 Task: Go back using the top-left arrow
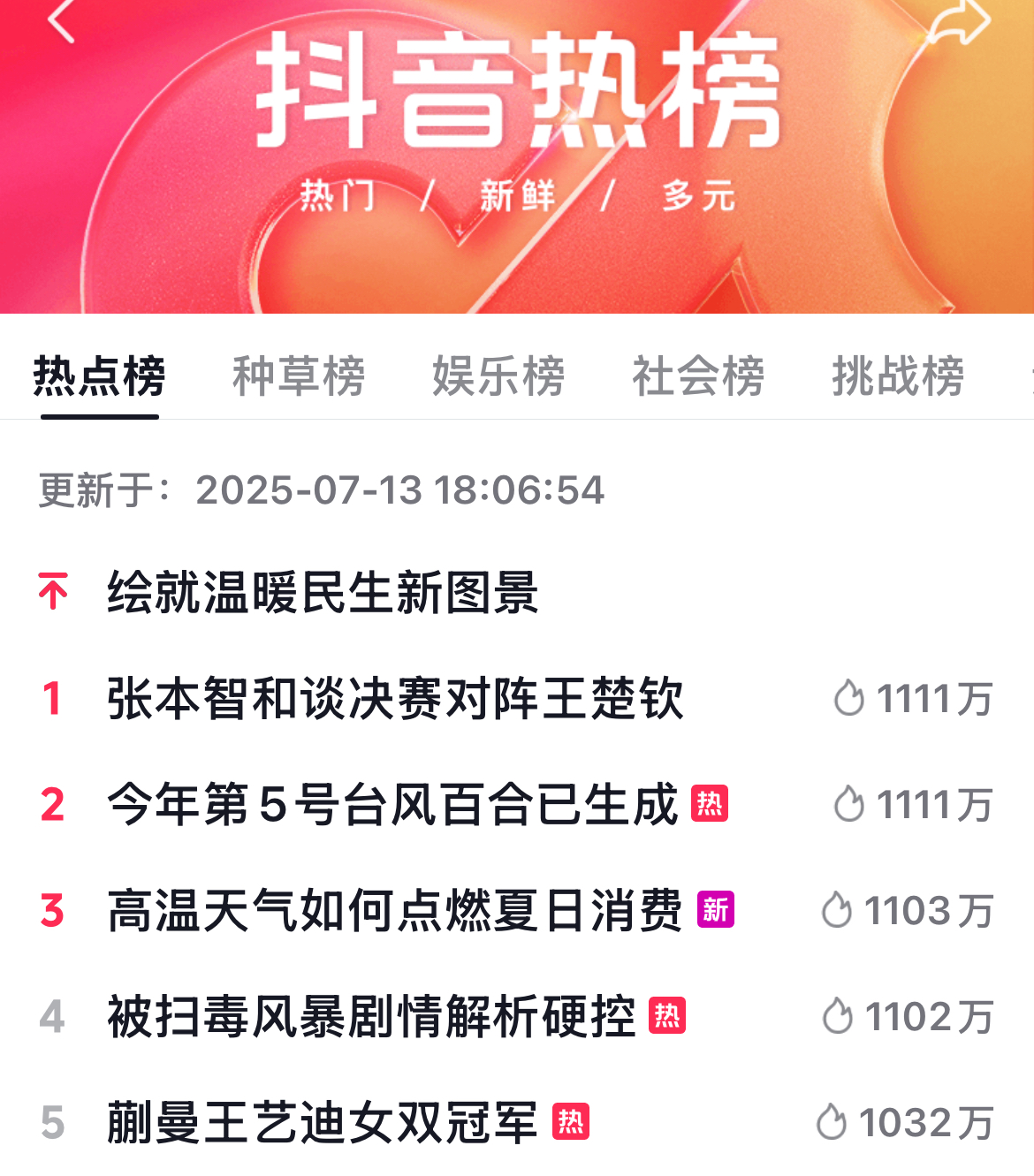click(60, 19)
